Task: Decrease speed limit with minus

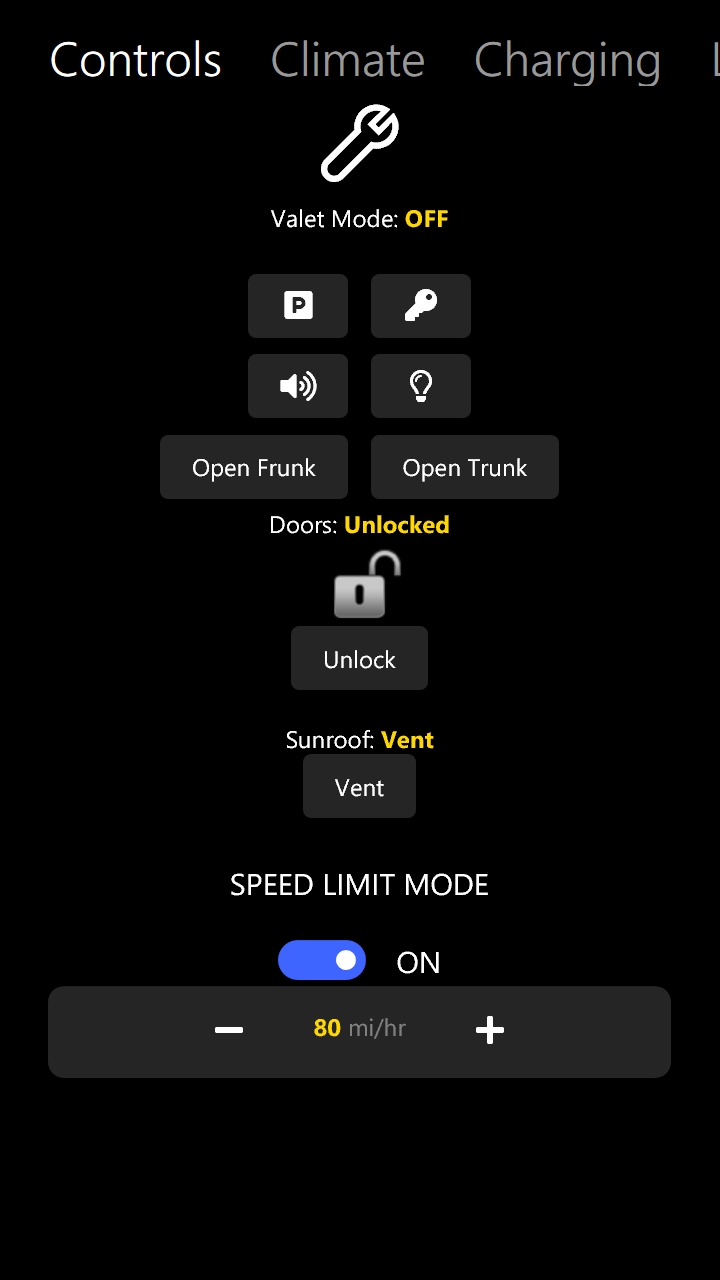Action: [x=229, y=1030]
